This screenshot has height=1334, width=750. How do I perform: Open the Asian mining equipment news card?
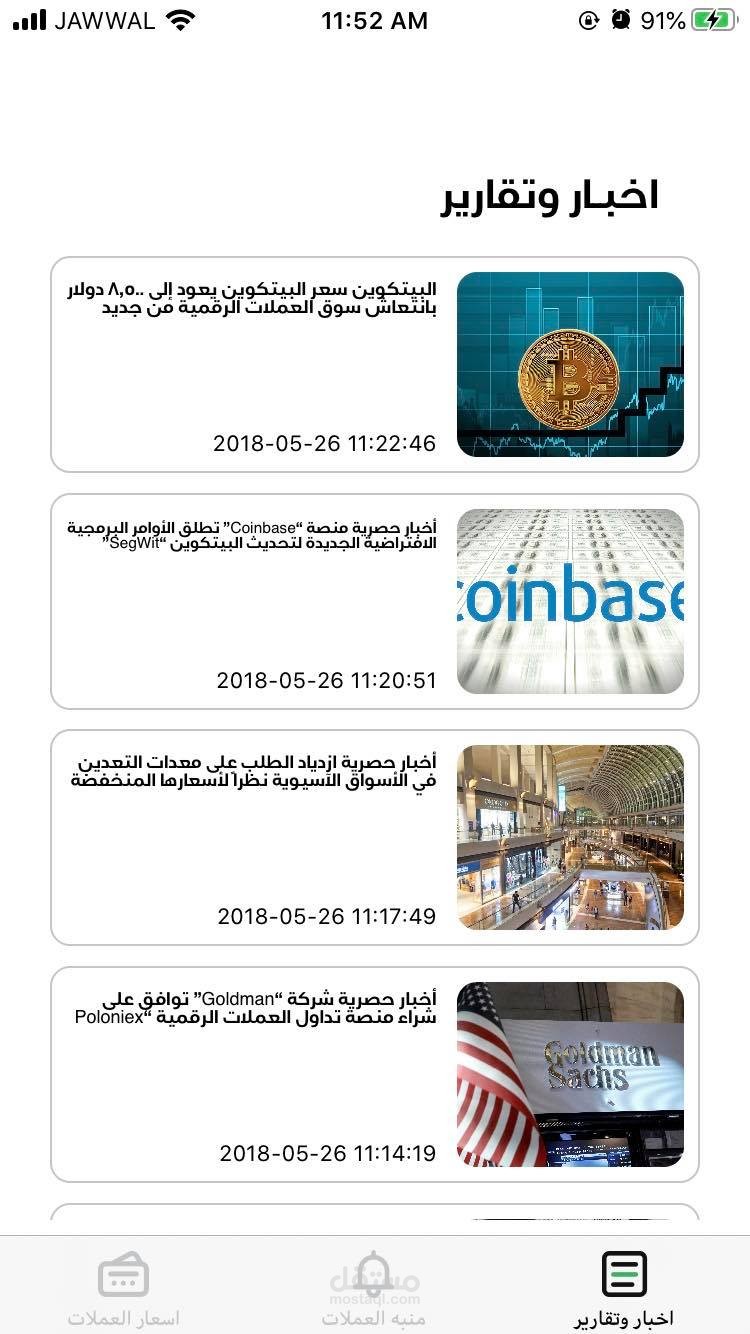(x=375, y=837)
